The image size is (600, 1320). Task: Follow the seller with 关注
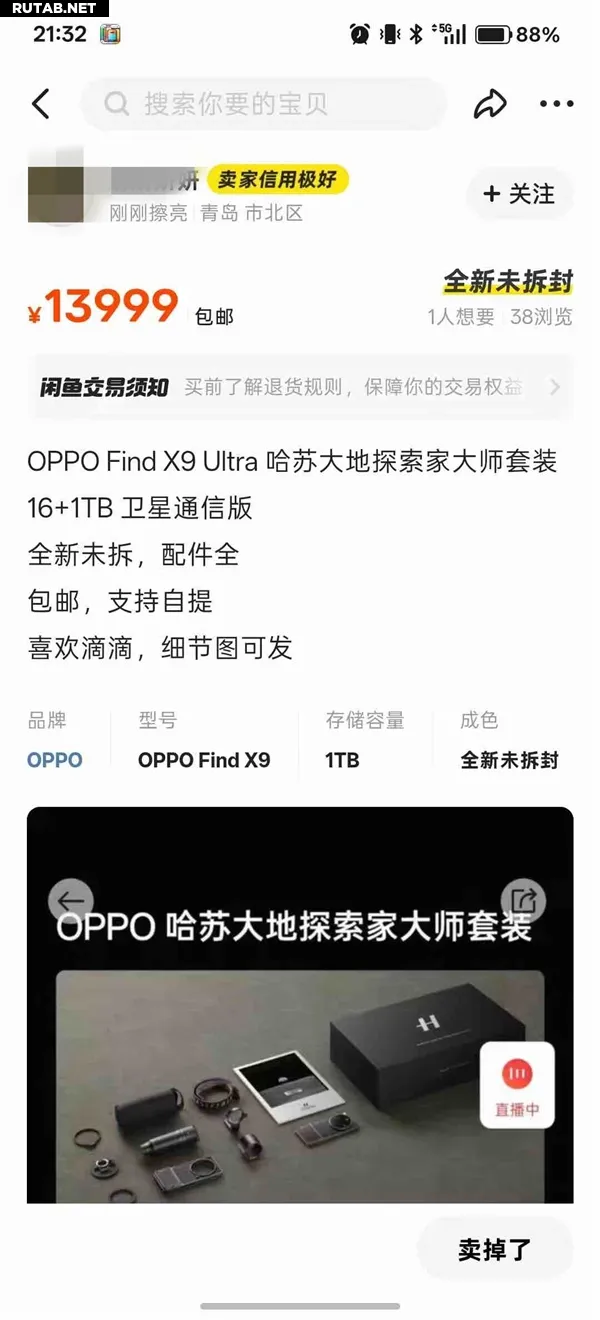pyautogui.click(x=519, y=194)
